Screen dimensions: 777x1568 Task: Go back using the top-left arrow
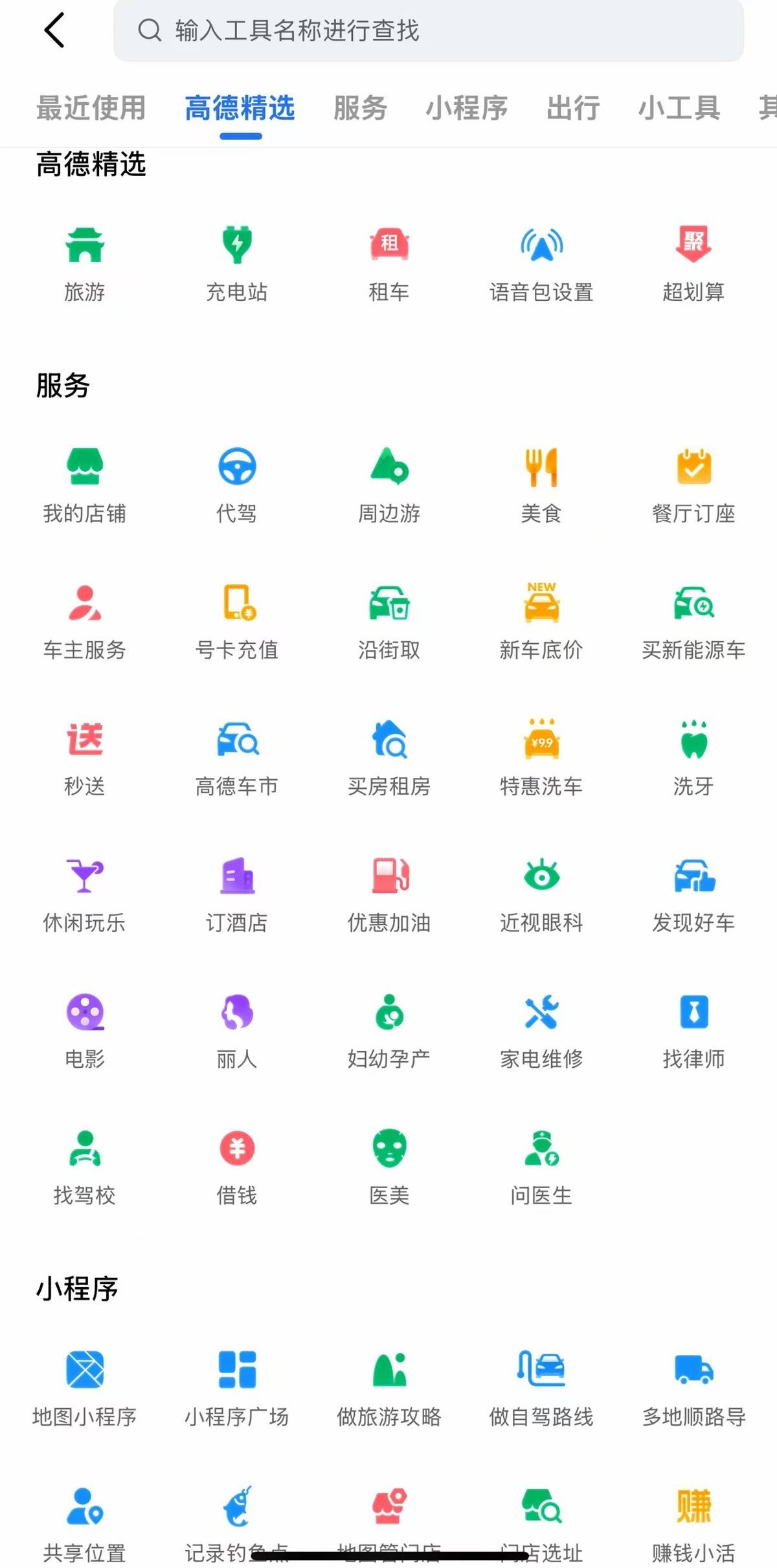click(x=54, y=30)
